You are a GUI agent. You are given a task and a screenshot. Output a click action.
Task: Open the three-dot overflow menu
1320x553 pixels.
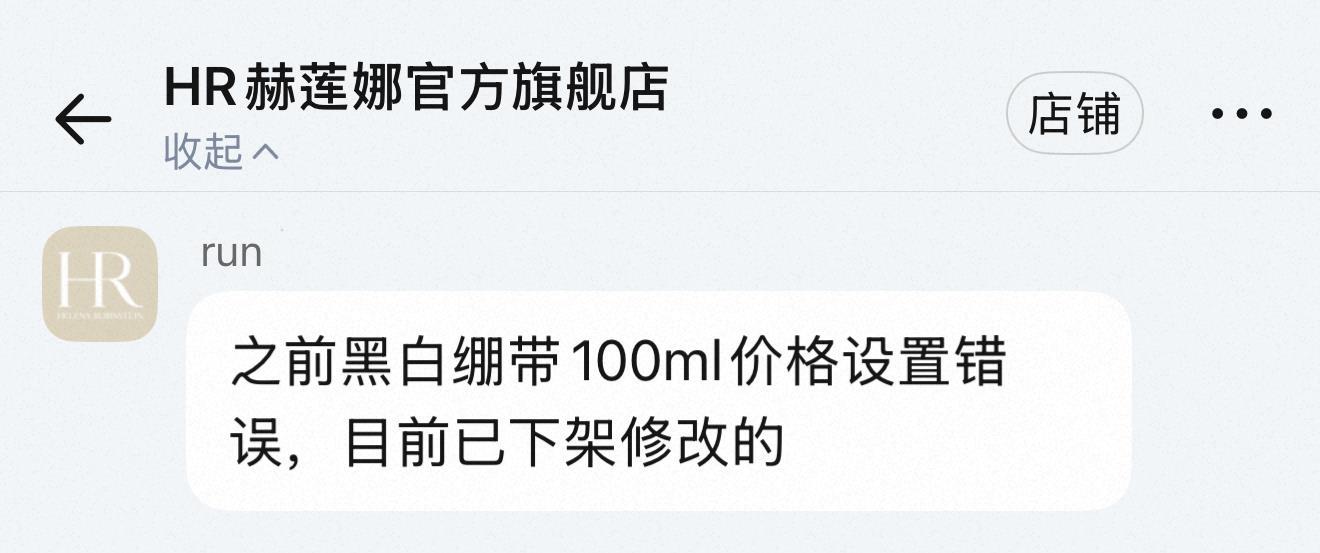pyautogui.click(x=1241, y=114)
